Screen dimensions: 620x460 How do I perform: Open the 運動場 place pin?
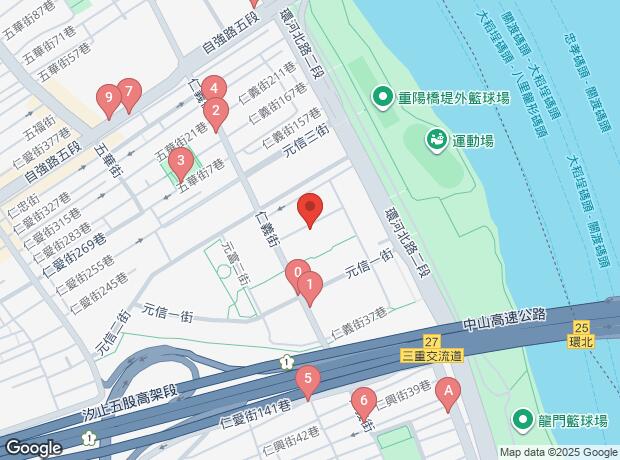pos(437,142)
